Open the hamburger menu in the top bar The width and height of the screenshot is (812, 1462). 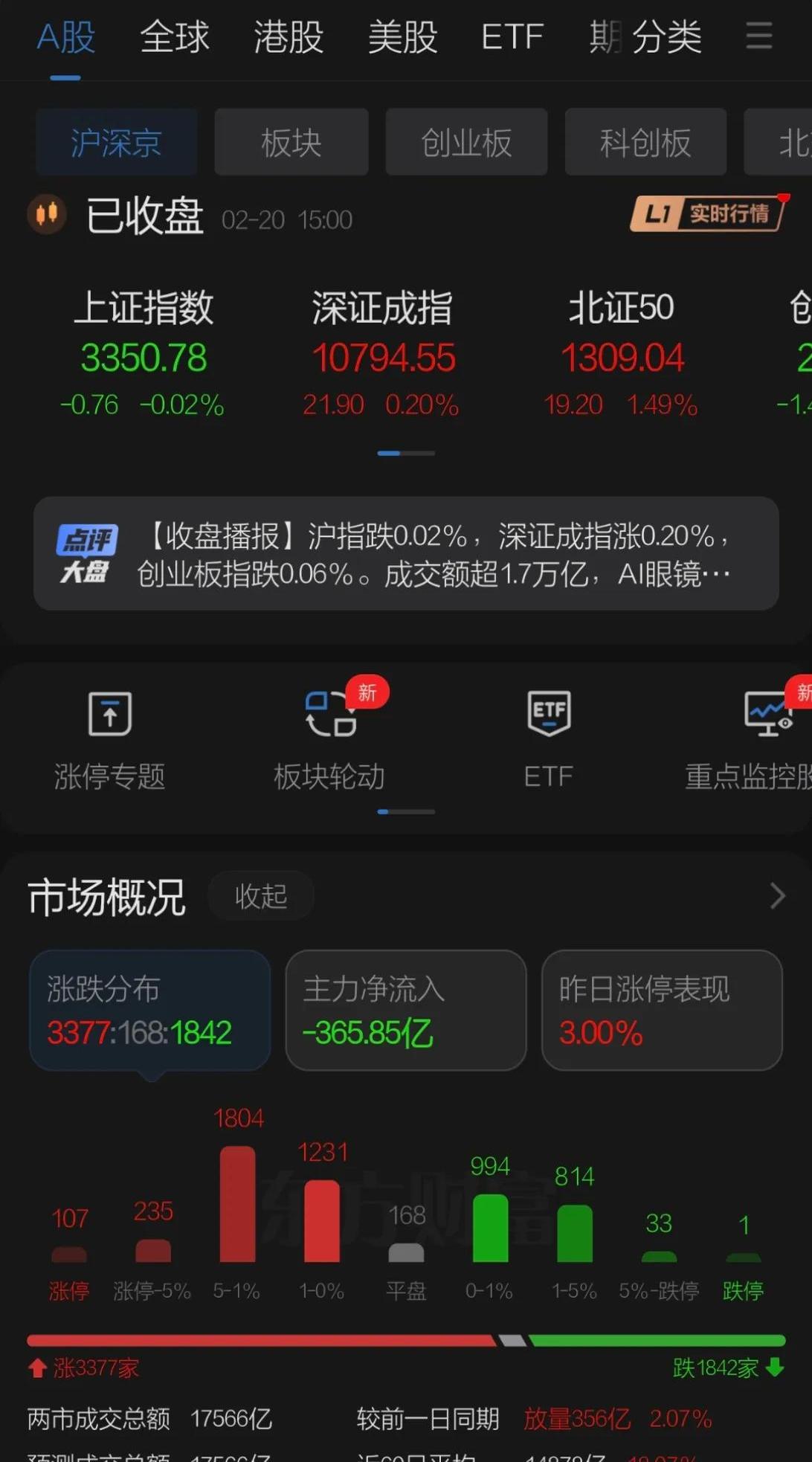[759, 37]
